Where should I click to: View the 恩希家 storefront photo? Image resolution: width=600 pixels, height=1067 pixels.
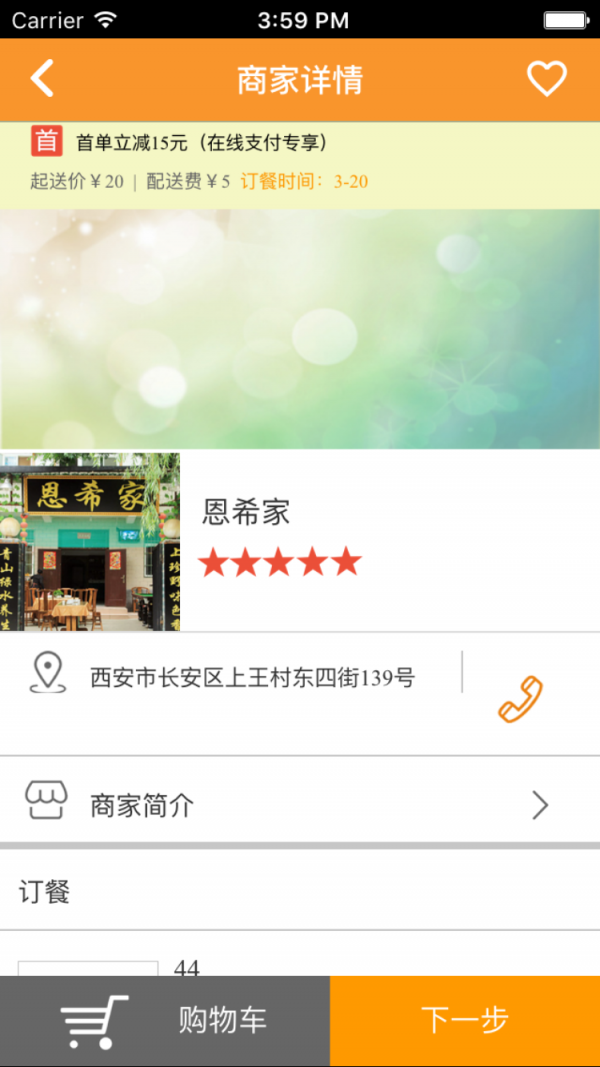(90, 541)
